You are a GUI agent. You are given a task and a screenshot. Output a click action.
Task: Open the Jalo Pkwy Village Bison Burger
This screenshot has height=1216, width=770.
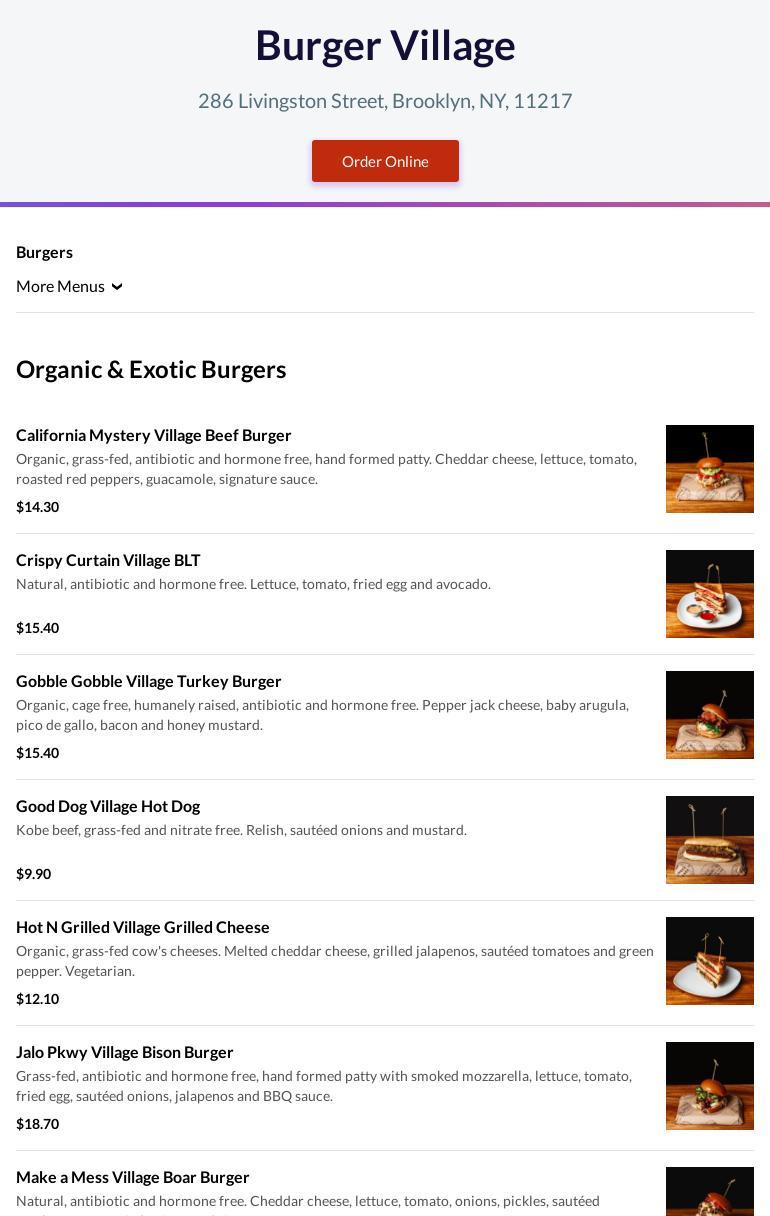tap(125, 1052)
